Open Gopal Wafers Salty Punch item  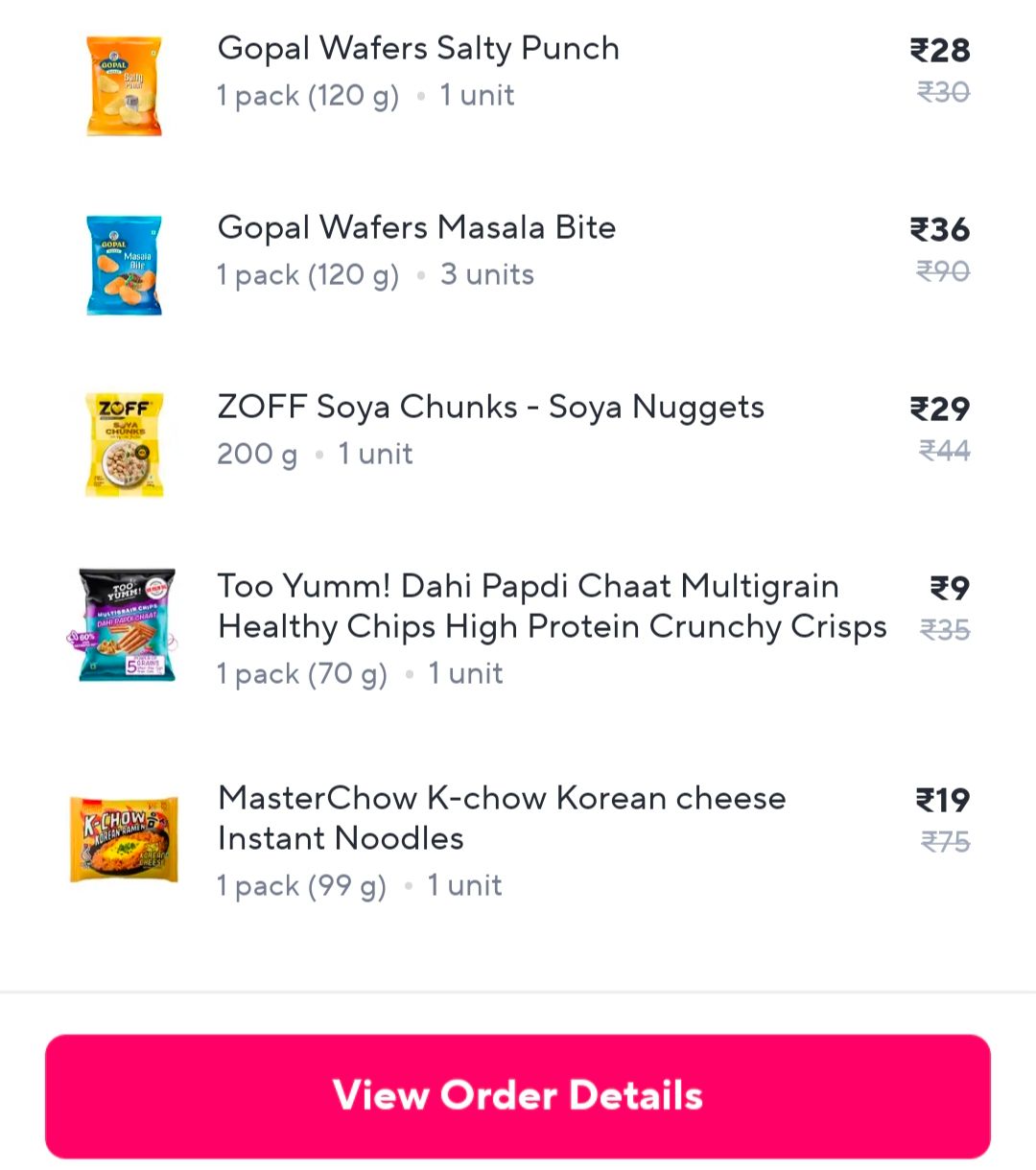(x=418, y=50)
